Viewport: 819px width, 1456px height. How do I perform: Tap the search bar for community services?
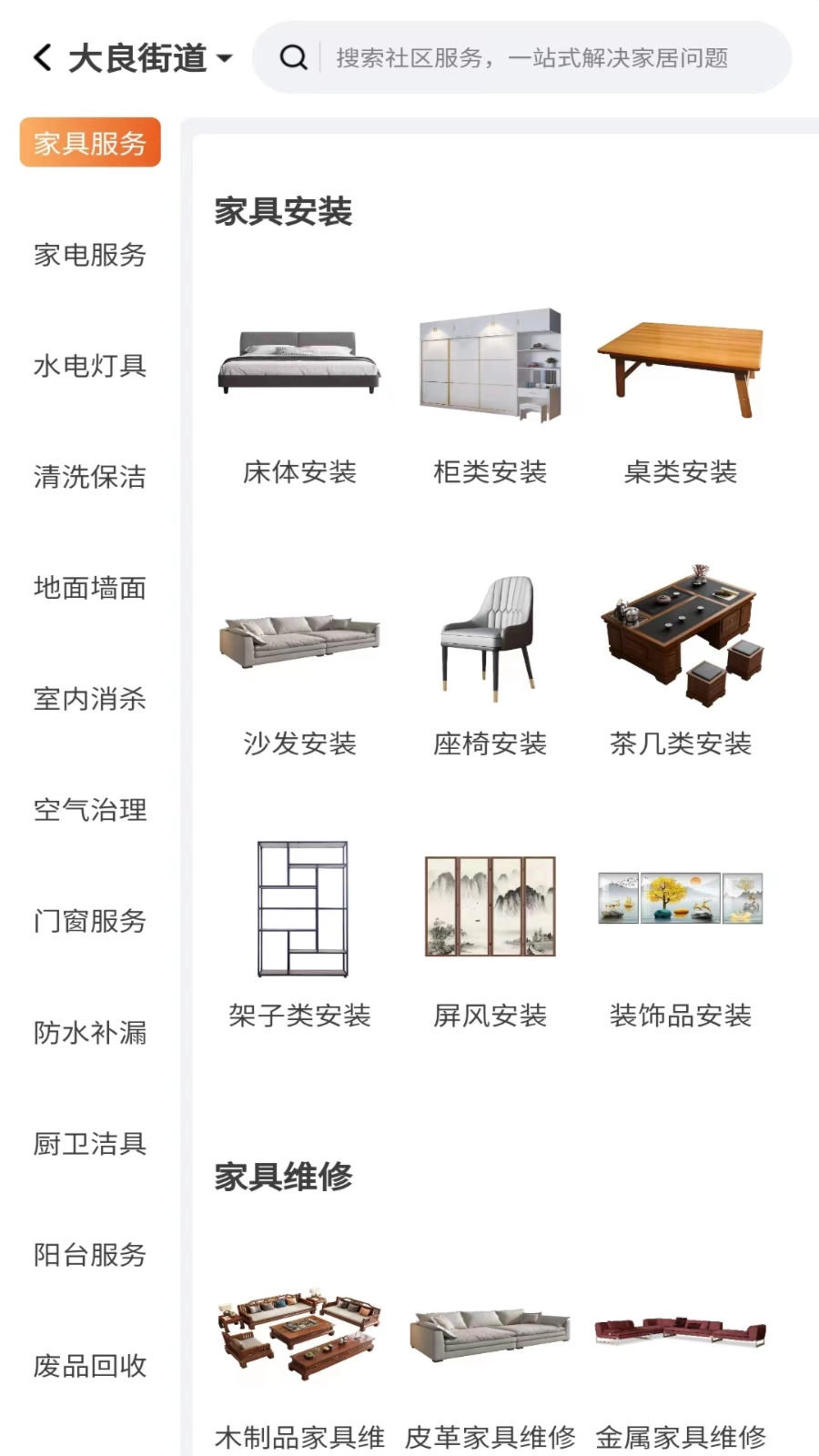[523, 58]
